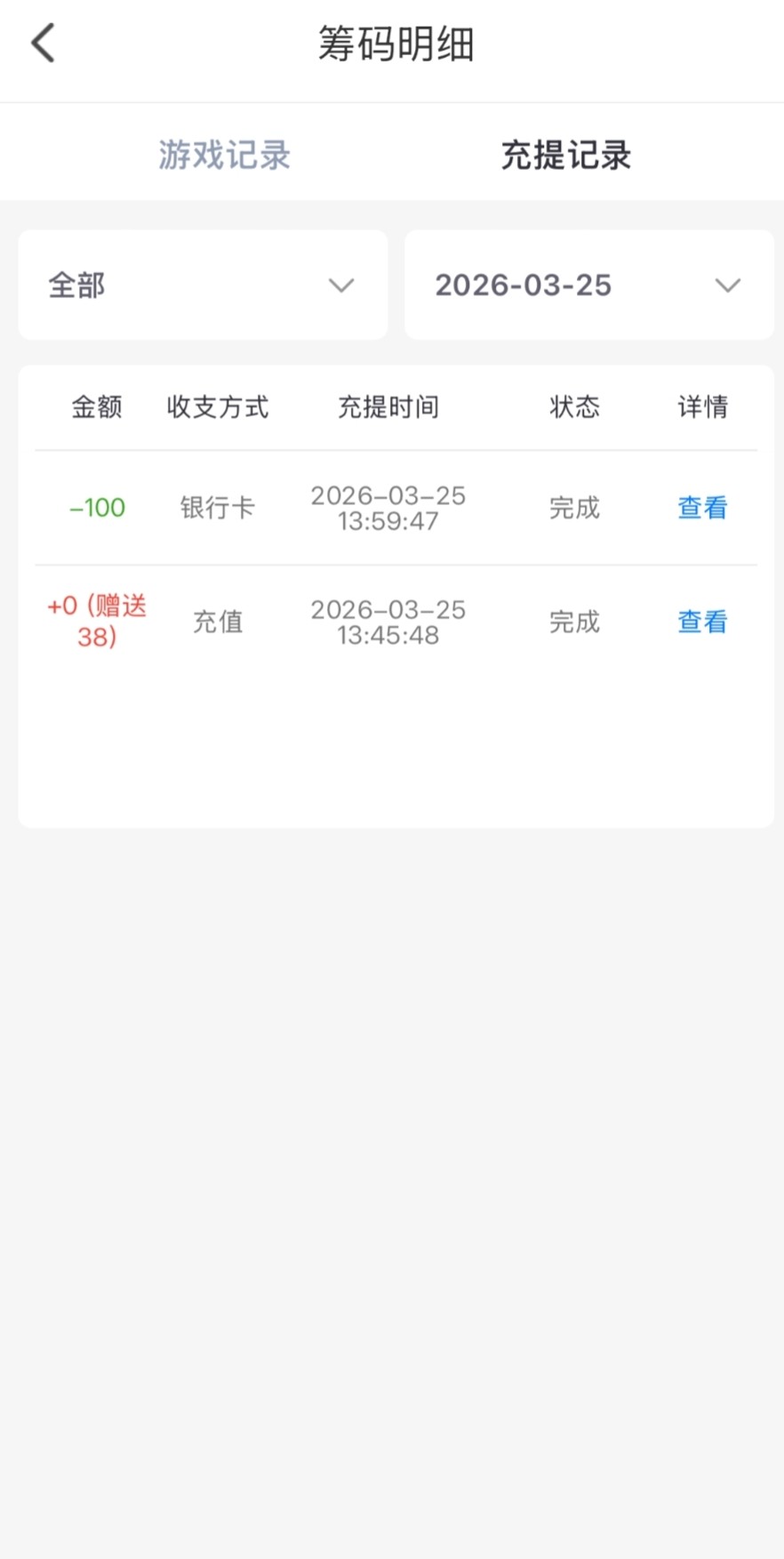View details of the -100 银行卡 record
The height and width of the screenshot is (1559, 784).
point(702,508)
